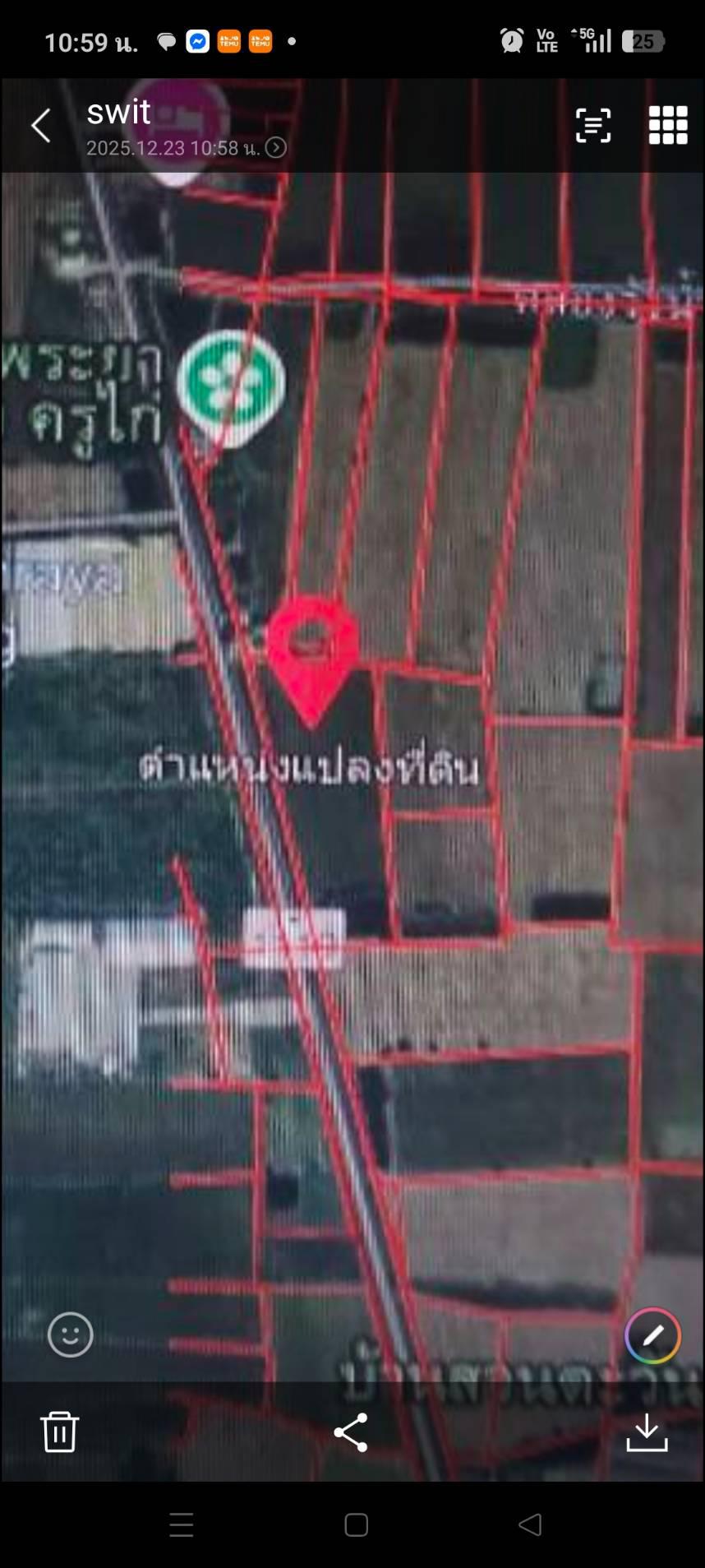The image size is (705, 1568).
Task: Tap the system home button
Action: (356, 1525)
